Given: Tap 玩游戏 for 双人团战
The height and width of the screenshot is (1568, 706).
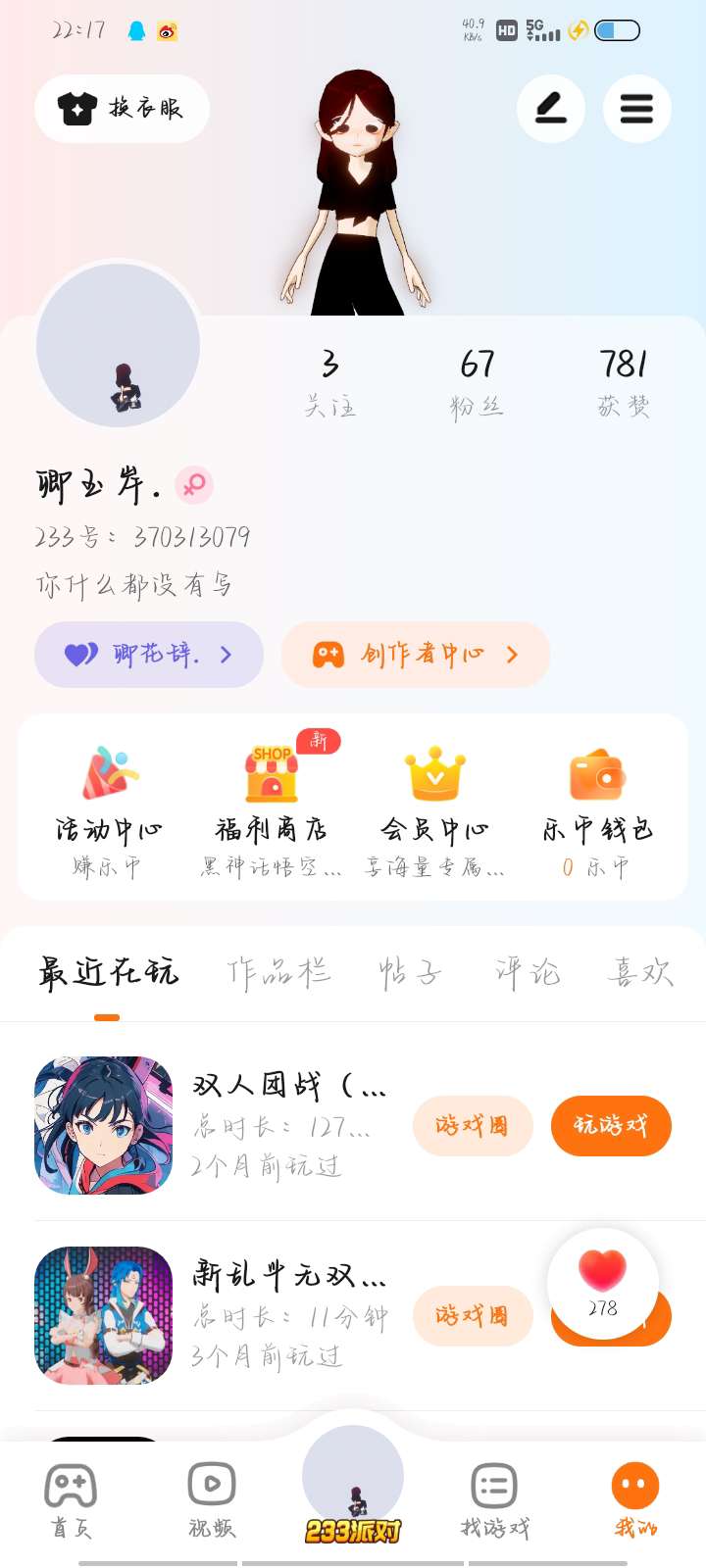Looking at the screenshot, I should [x=611, y=1125].
